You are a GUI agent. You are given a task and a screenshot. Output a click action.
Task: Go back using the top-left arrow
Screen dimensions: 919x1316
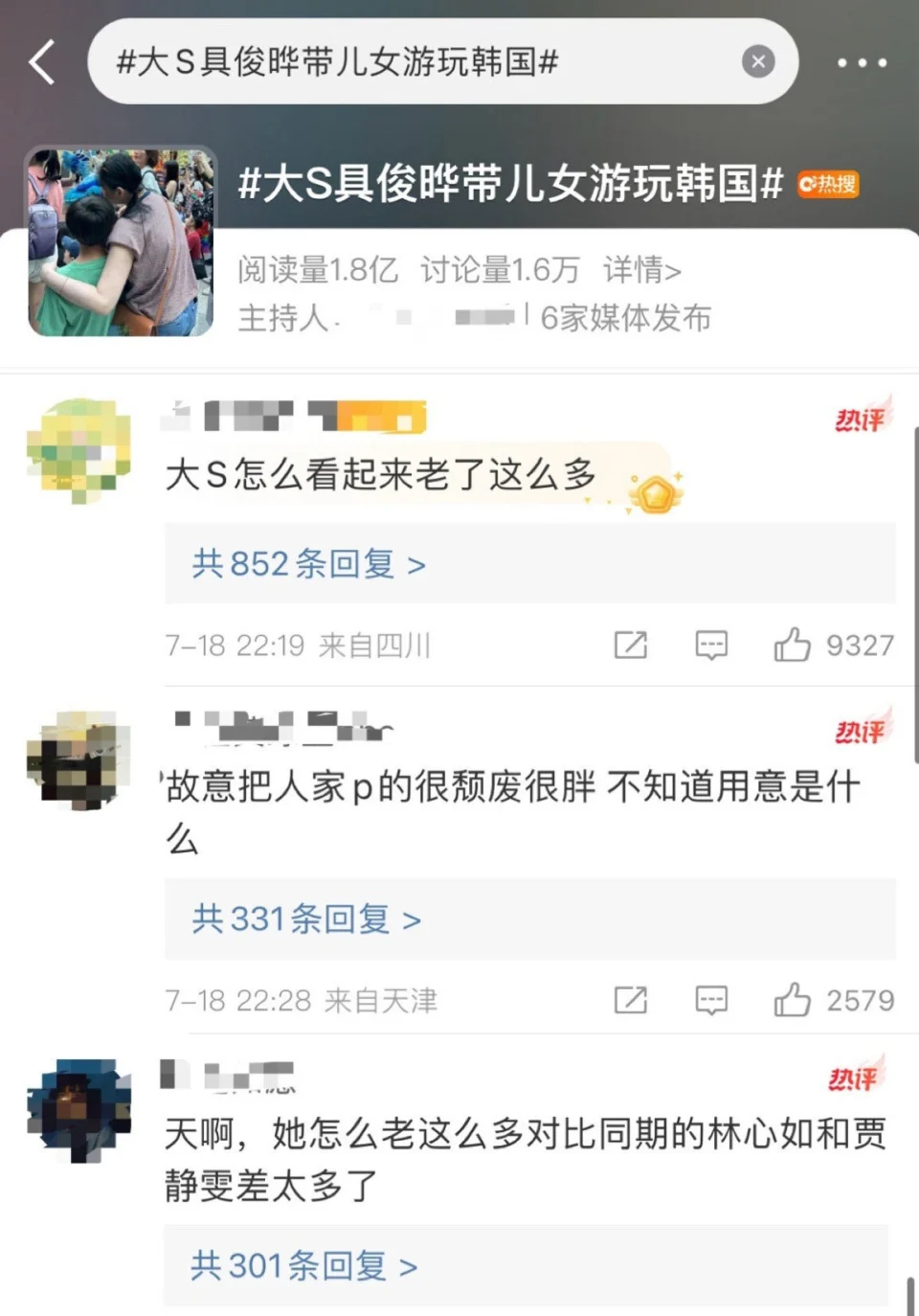42,63
